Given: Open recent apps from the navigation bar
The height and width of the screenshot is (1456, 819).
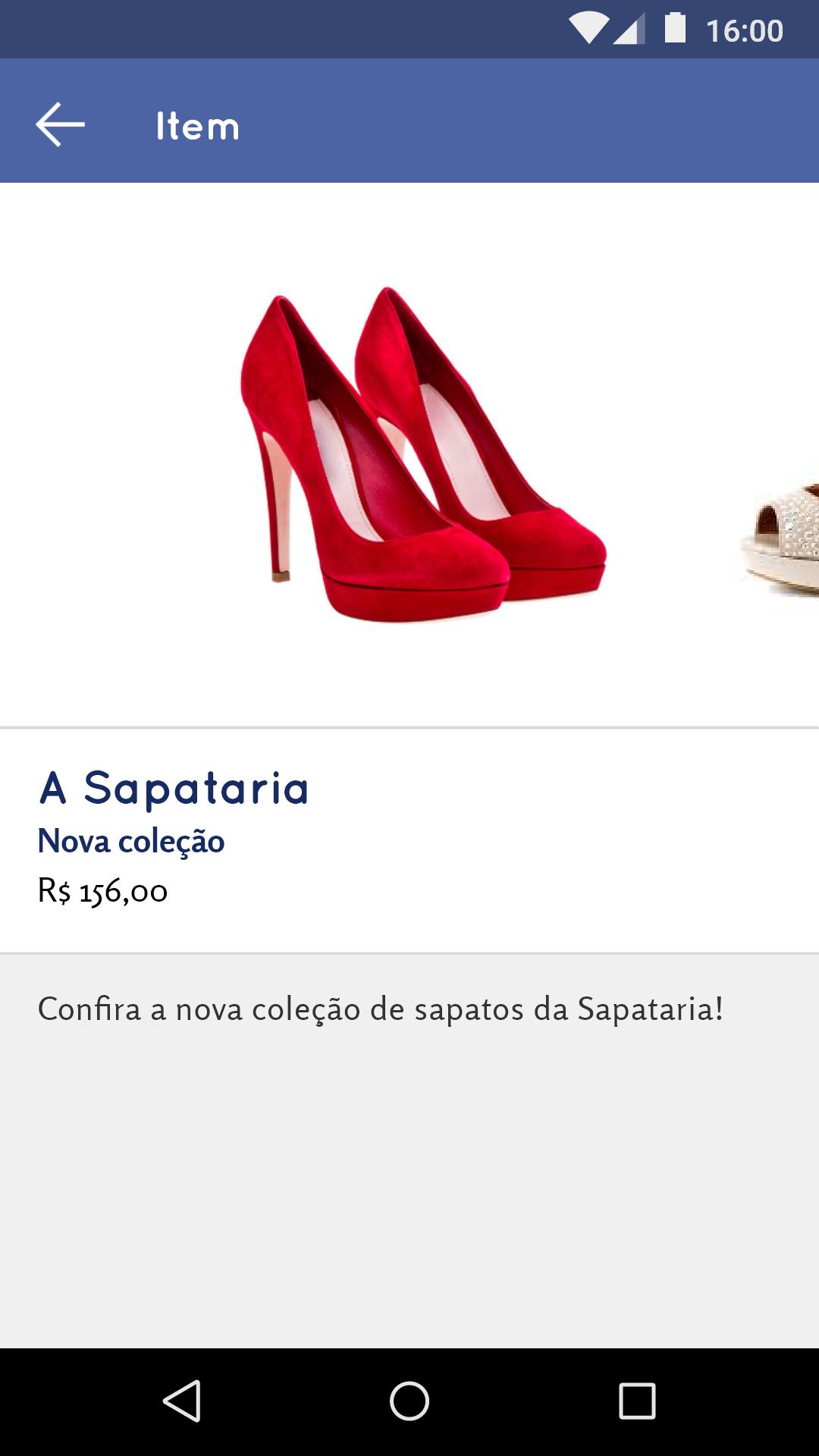Looking at the screenshot, I should click(637, 1401).
